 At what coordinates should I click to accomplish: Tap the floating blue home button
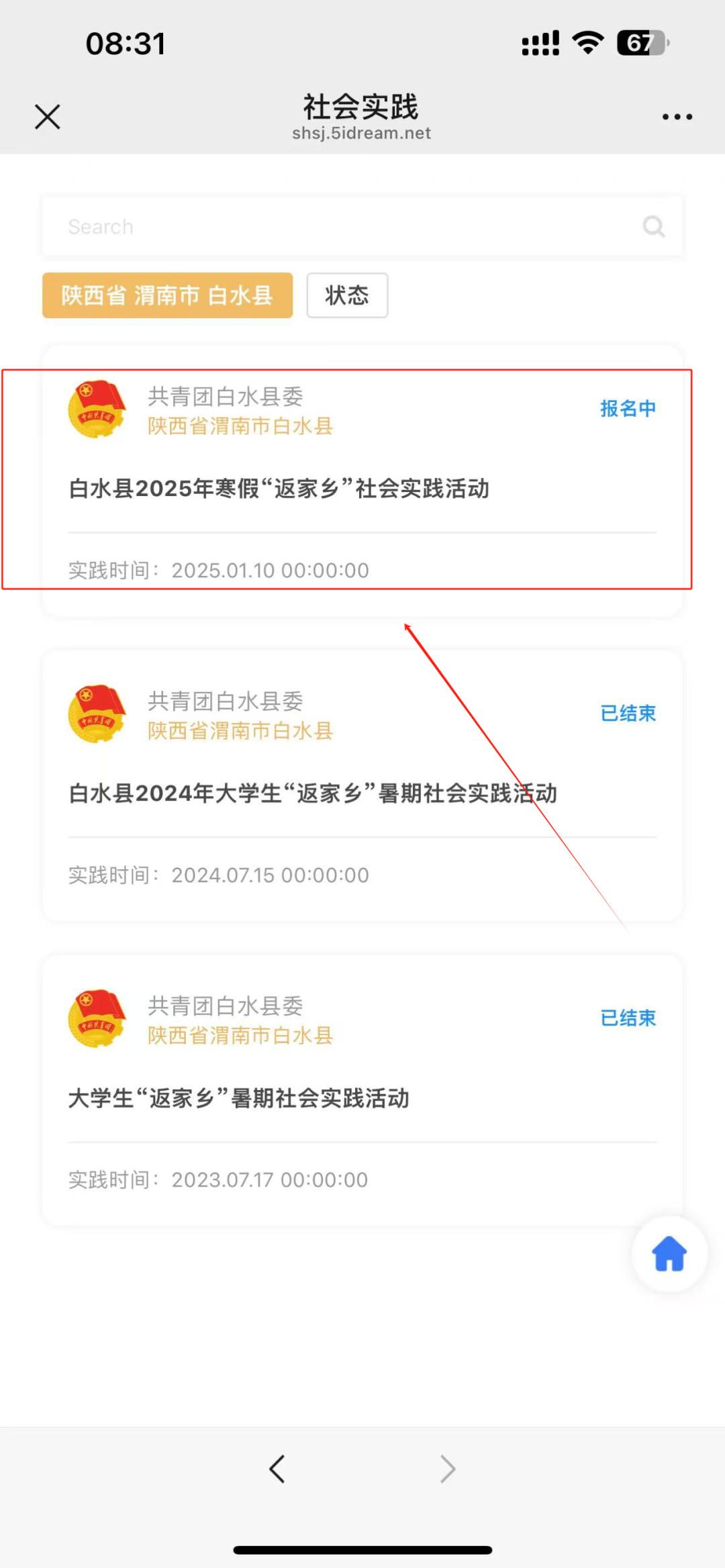coord(669,1254)
